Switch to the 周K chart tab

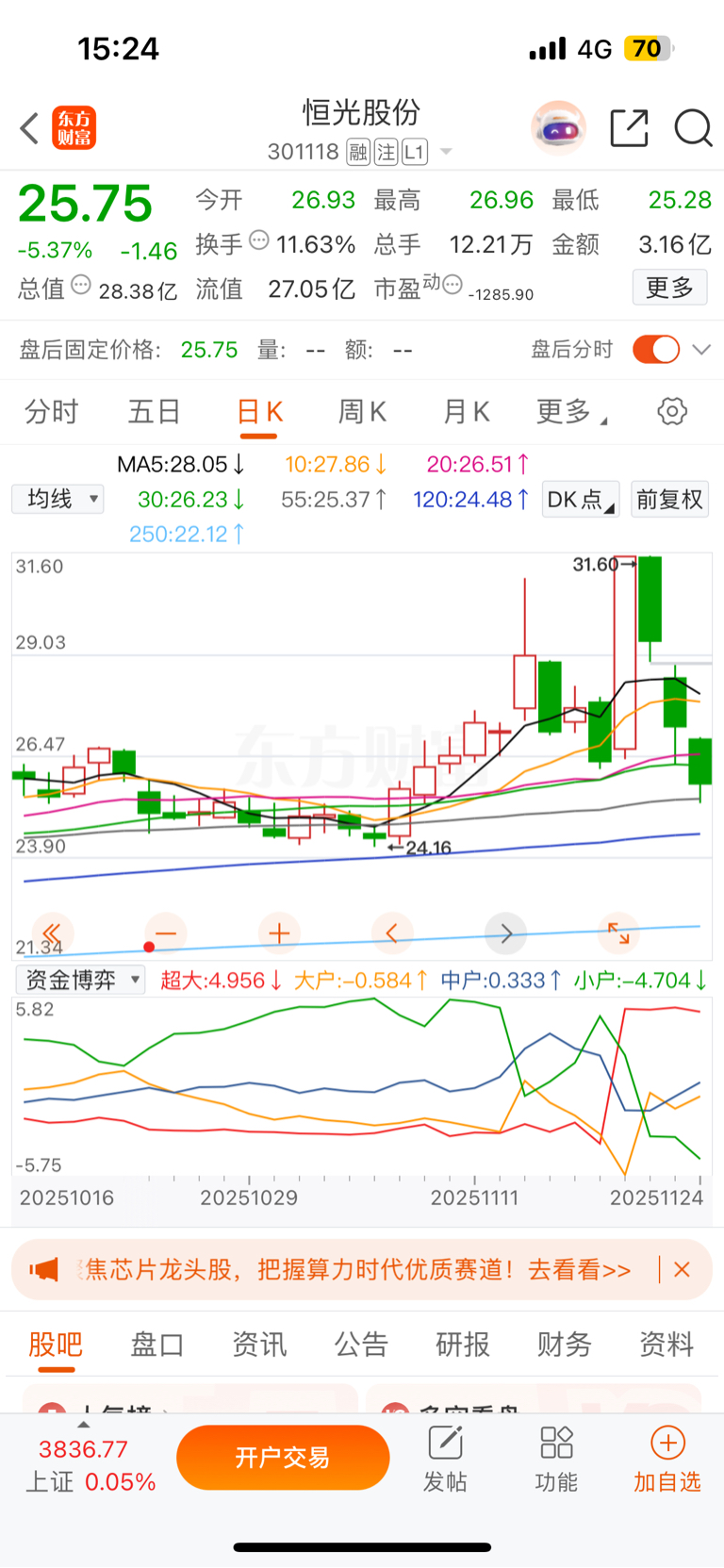click(362, 412)
